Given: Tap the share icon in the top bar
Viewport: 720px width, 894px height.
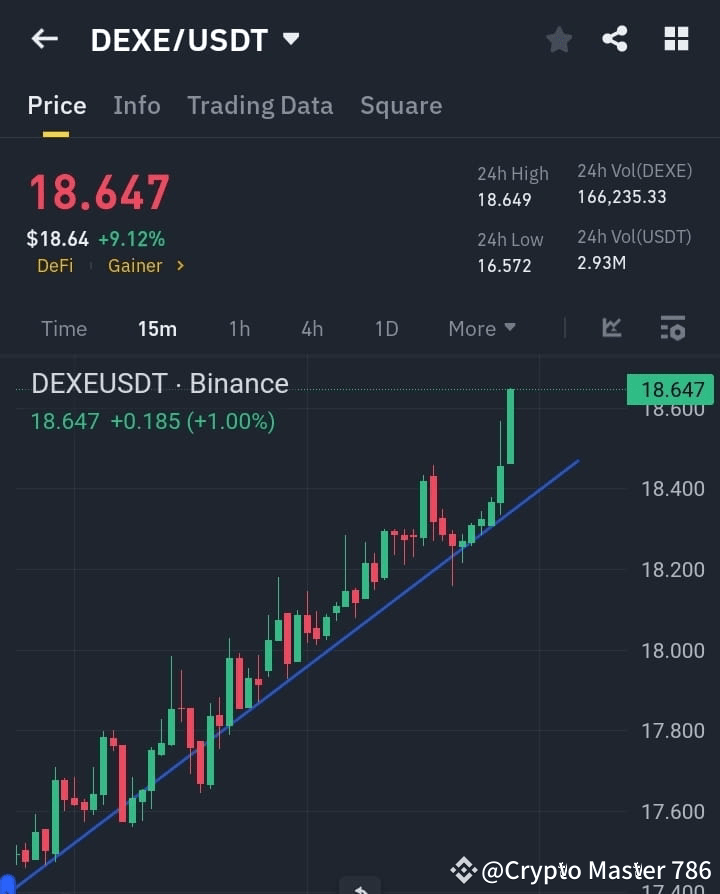Looking at the screenshot, I should [x=615, y=39].
